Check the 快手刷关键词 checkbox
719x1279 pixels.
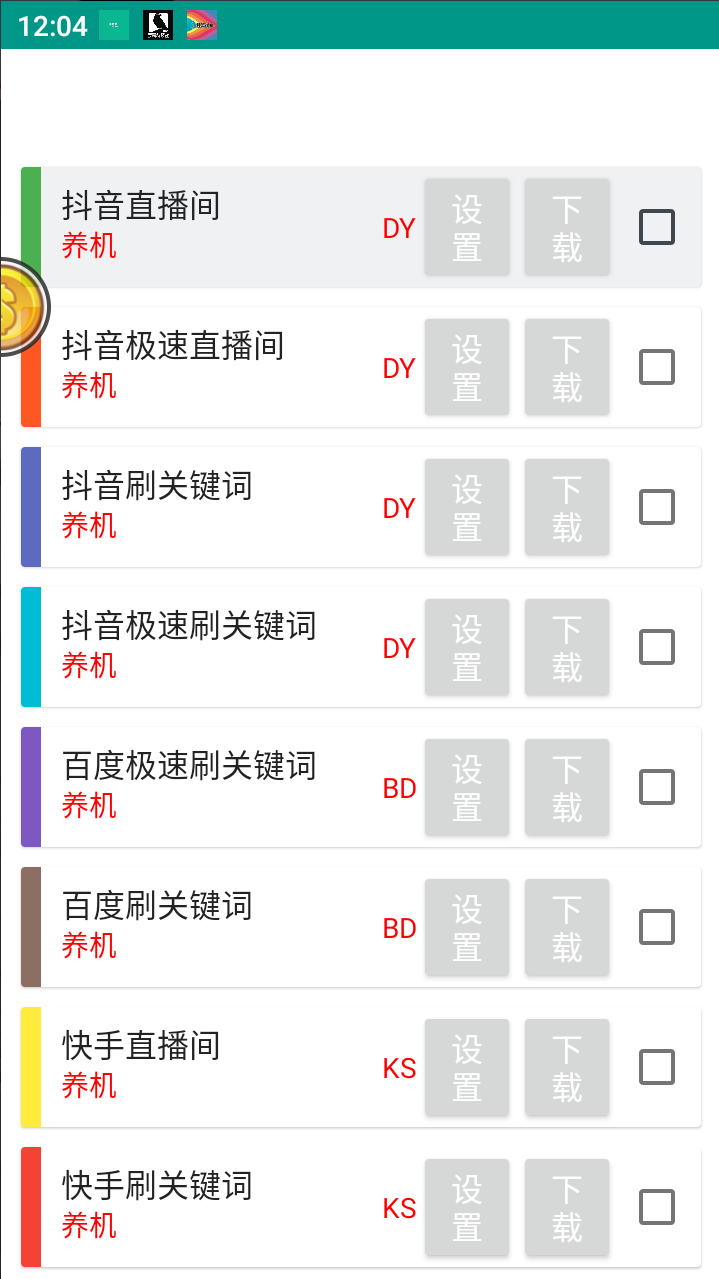(x=657, y=1207)
